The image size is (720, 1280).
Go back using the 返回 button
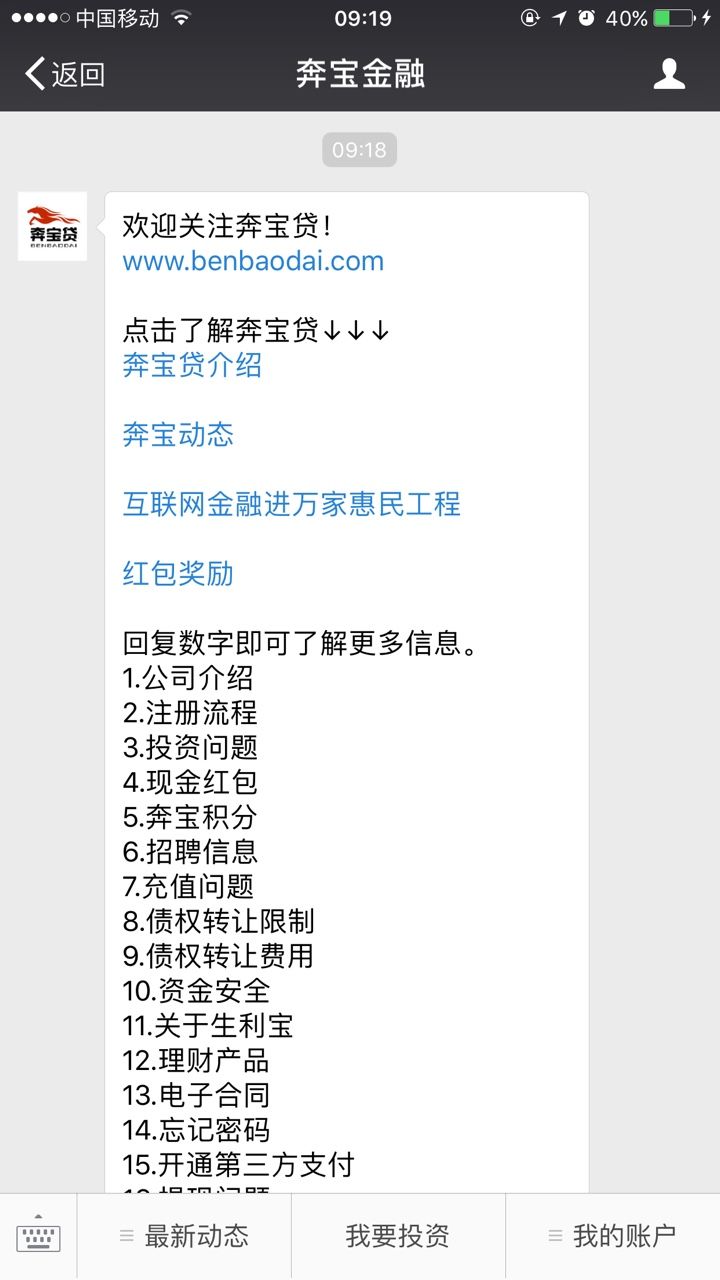coord(65,74)
